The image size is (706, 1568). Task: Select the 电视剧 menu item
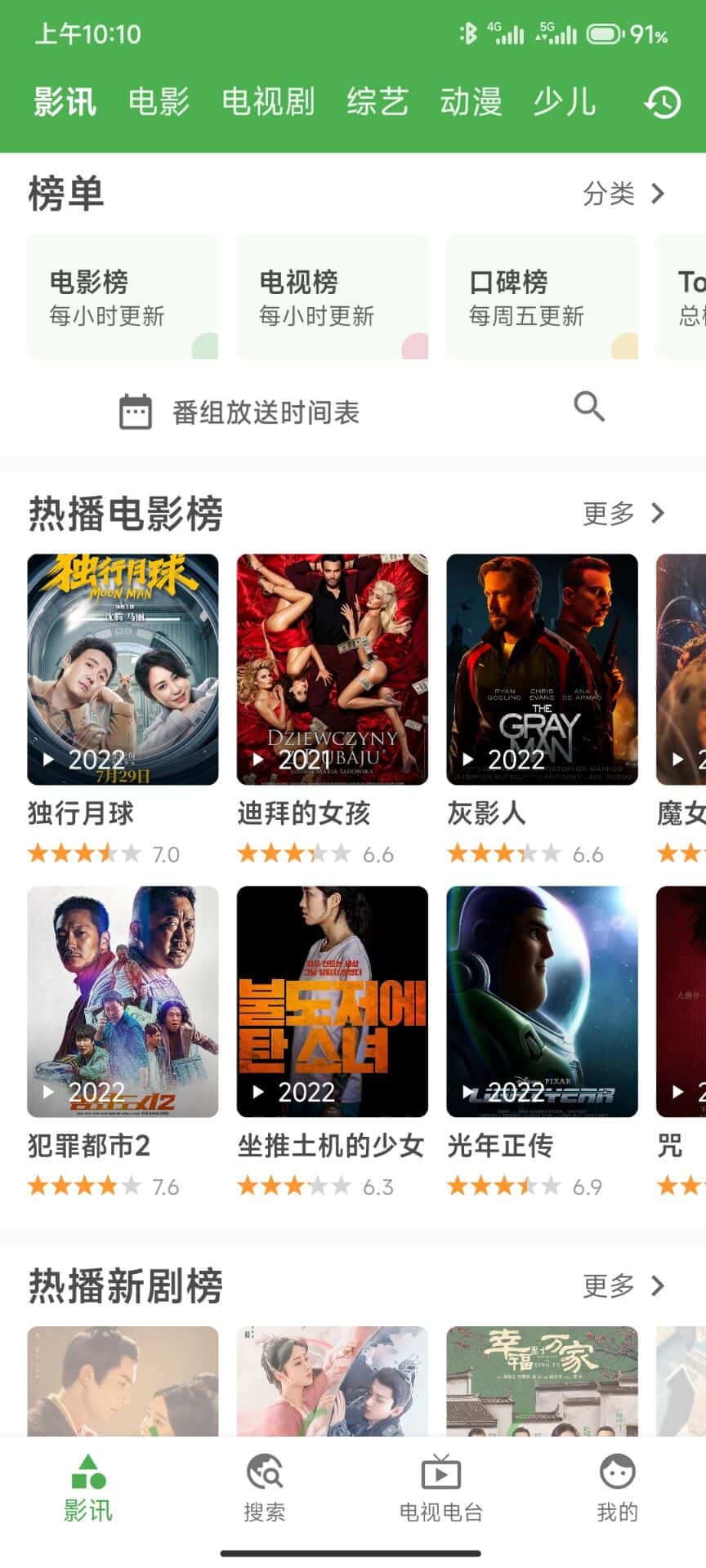coord(270,103)
